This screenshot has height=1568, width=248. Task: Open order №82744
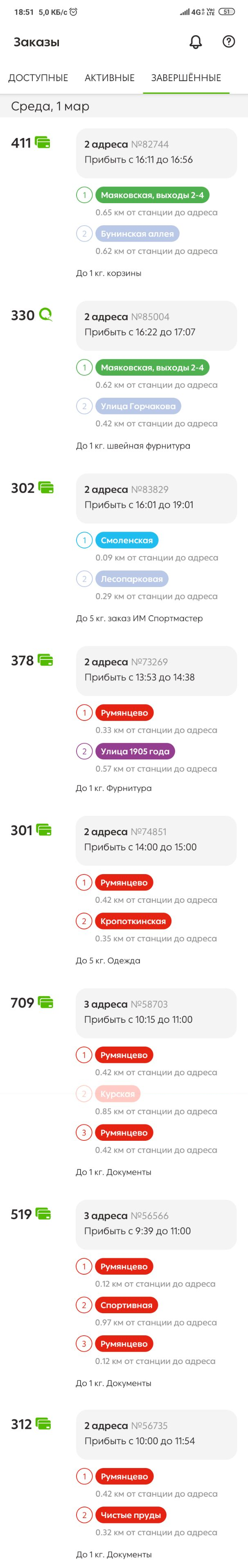pyautogui.click(x=156, y=152)
